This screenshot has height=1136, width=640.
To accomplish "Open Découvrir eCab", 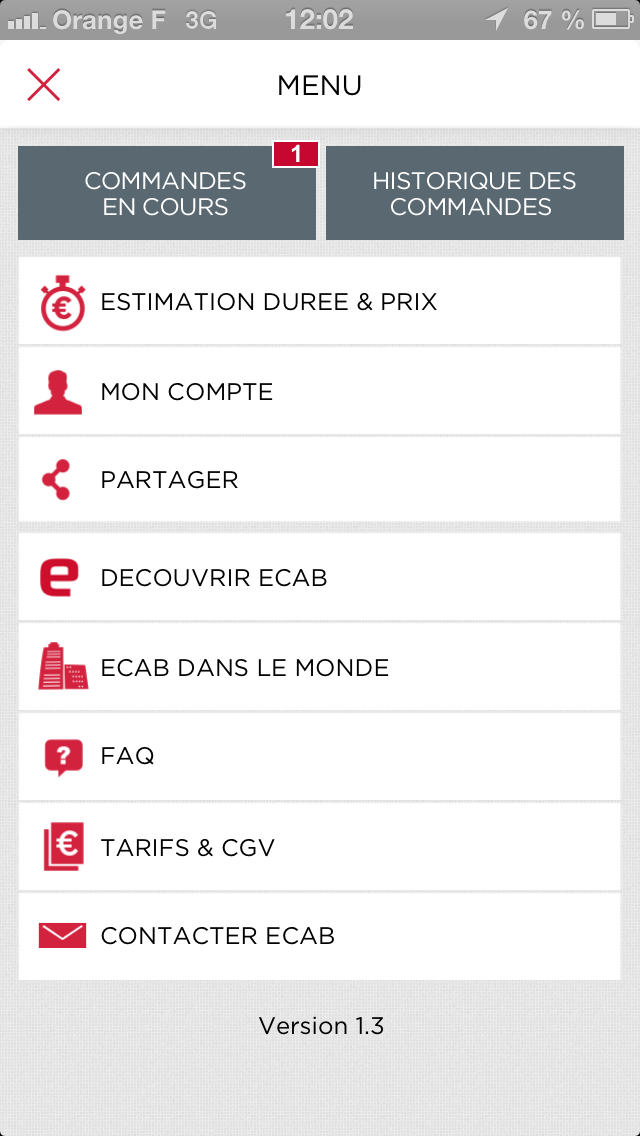I will click(320, 578).
